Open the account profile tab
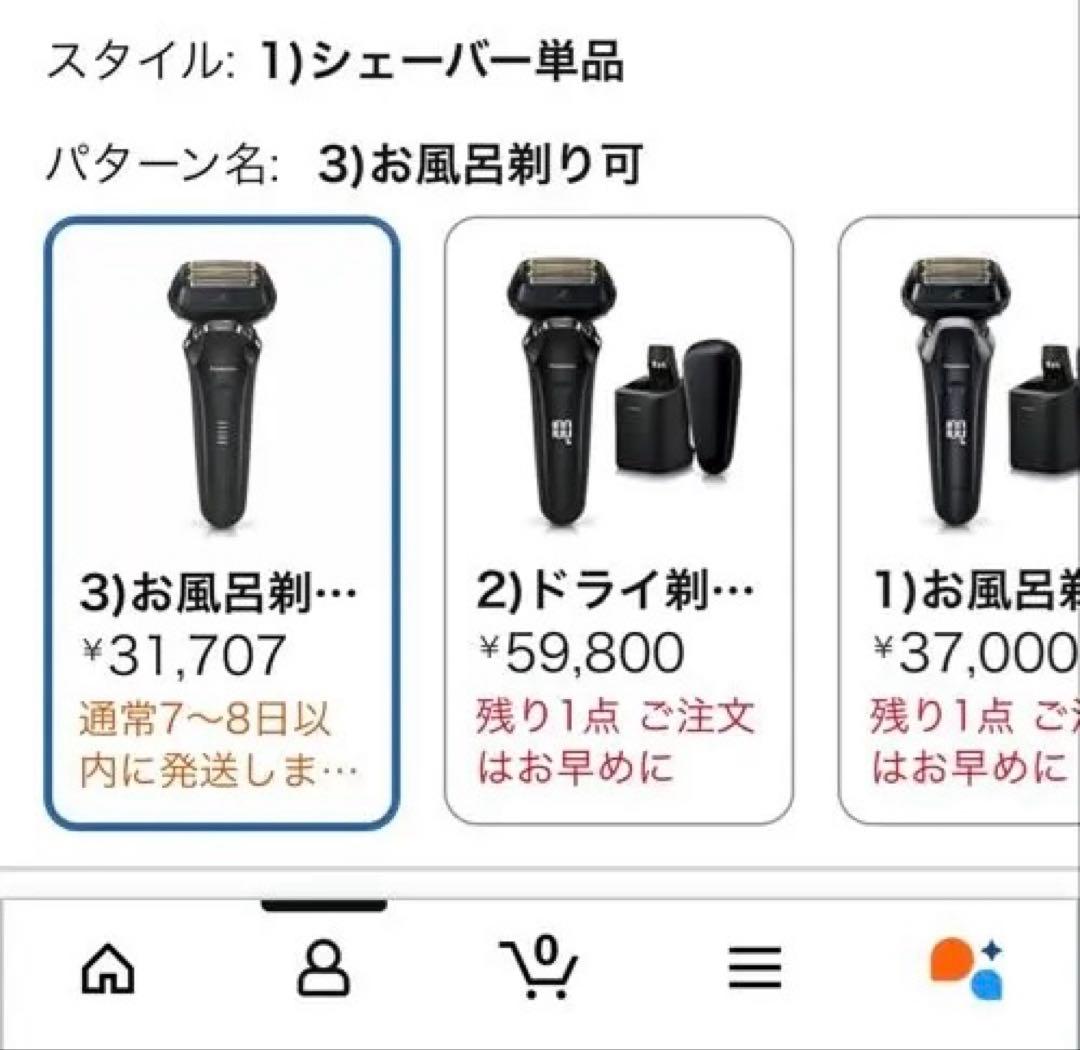 [x=324, y=968]
